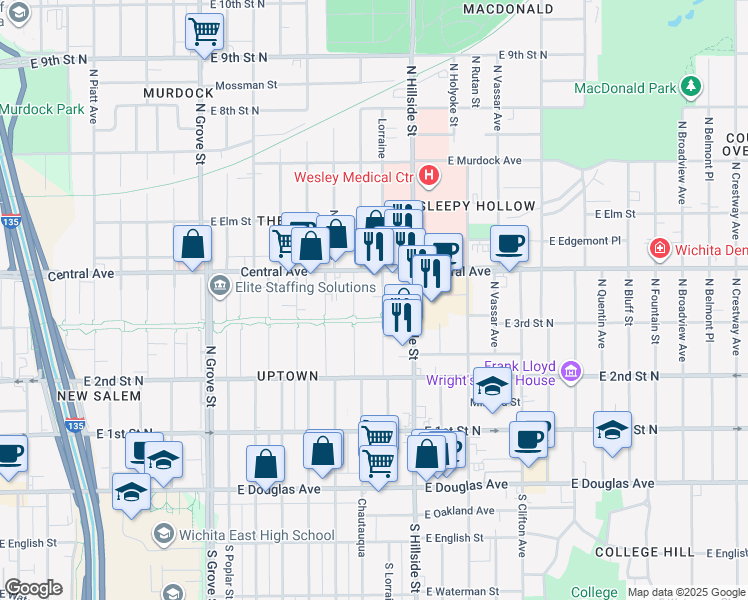The height and width of the screenshot is (600, 748).
Task: Tap the Wichita East High School icon
Action: coord(163,535)
